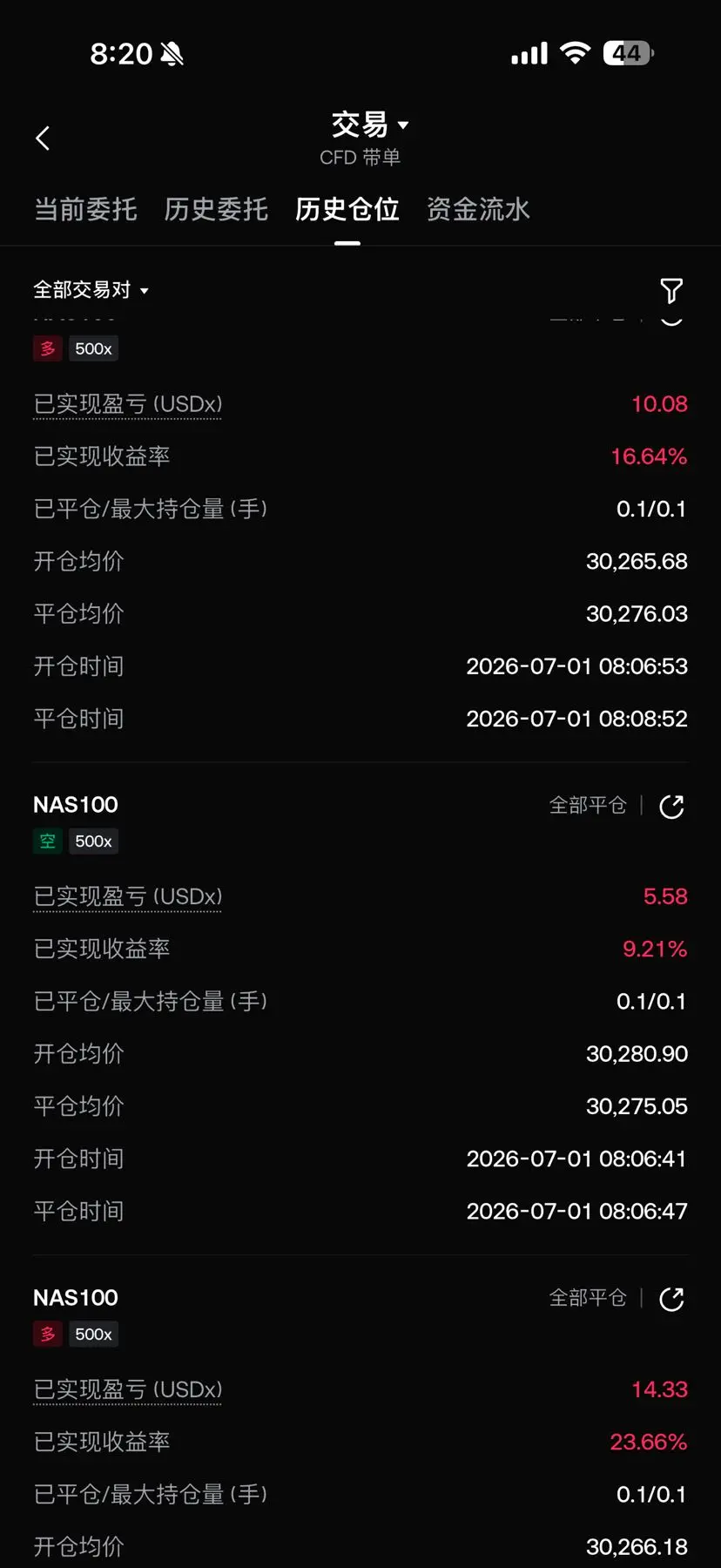Go back using the top-left arrow
Viewport: 721px width, 1568px height.
point(43,138)
